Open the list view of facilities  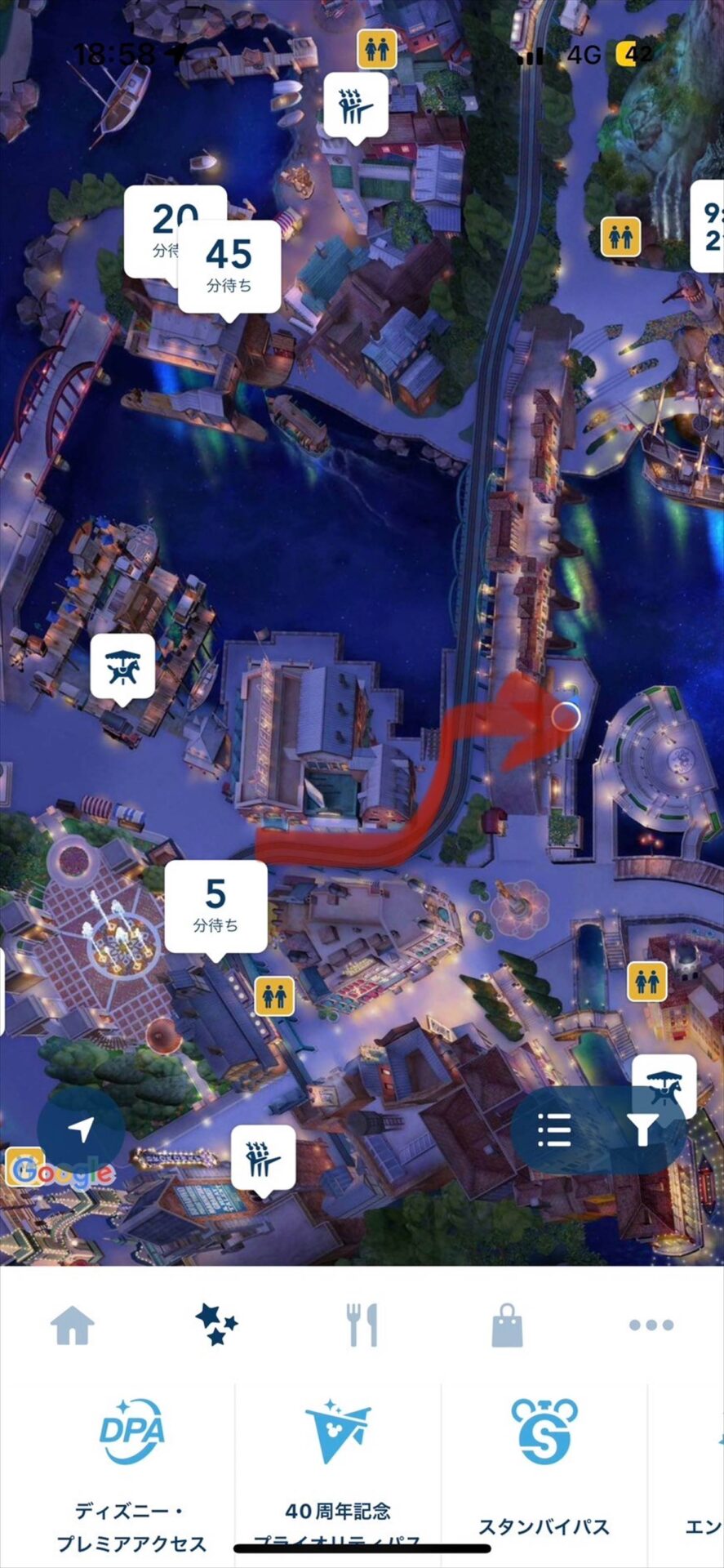click(x=554, y=1131)
